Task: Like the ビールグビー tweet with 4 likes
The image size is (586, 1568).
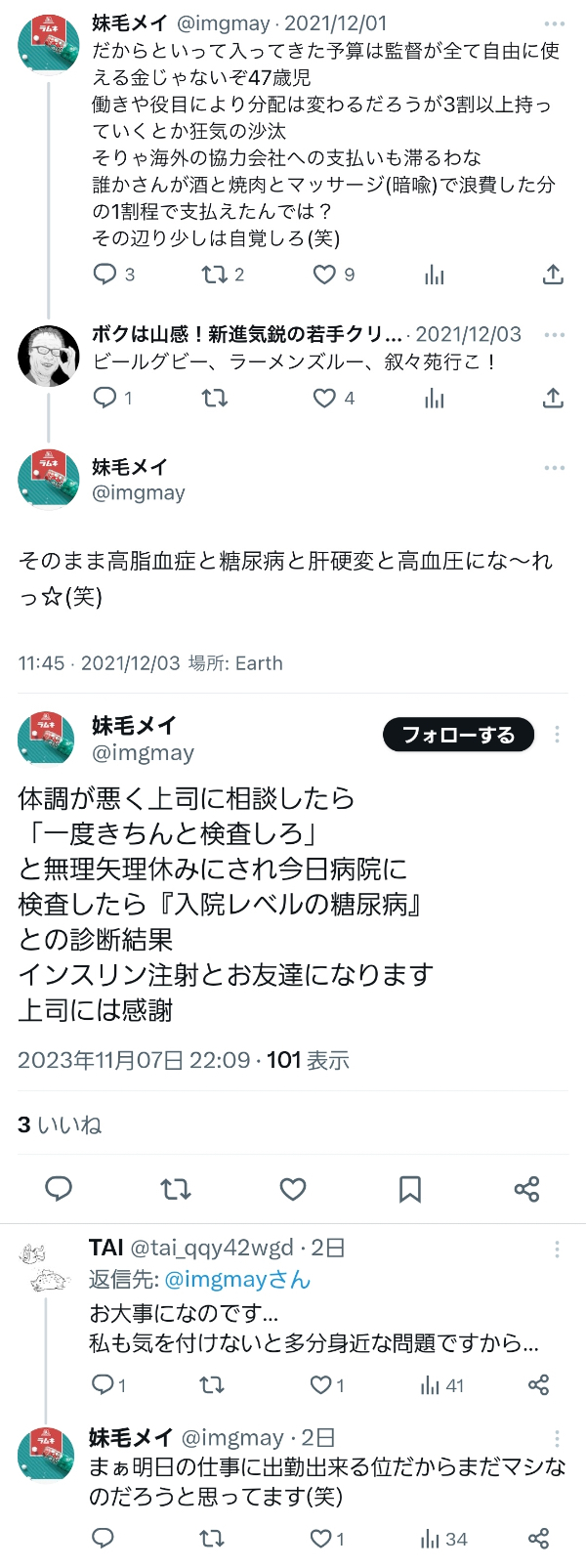Action: [324, 398]
